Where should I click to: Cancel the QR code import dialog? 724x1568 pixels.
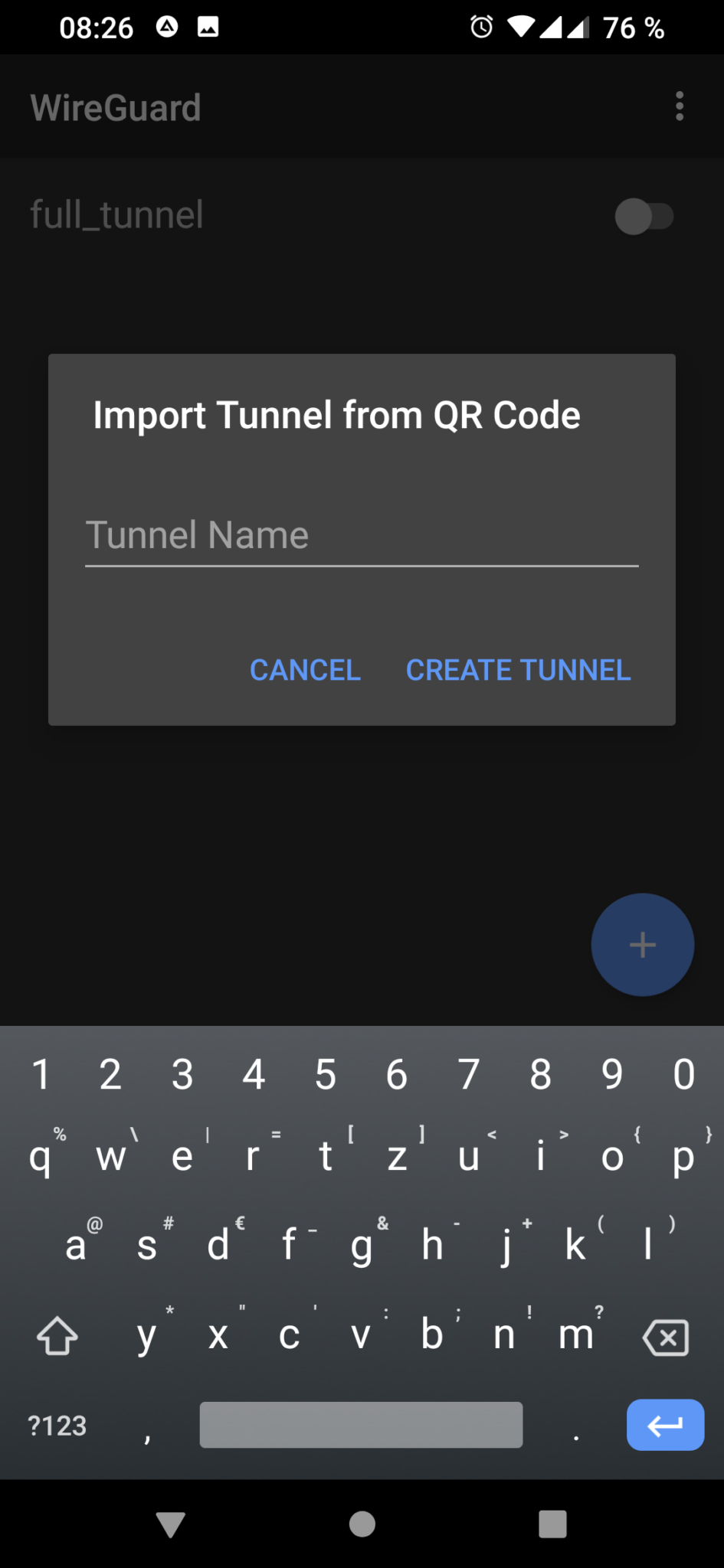coord(305,670)
